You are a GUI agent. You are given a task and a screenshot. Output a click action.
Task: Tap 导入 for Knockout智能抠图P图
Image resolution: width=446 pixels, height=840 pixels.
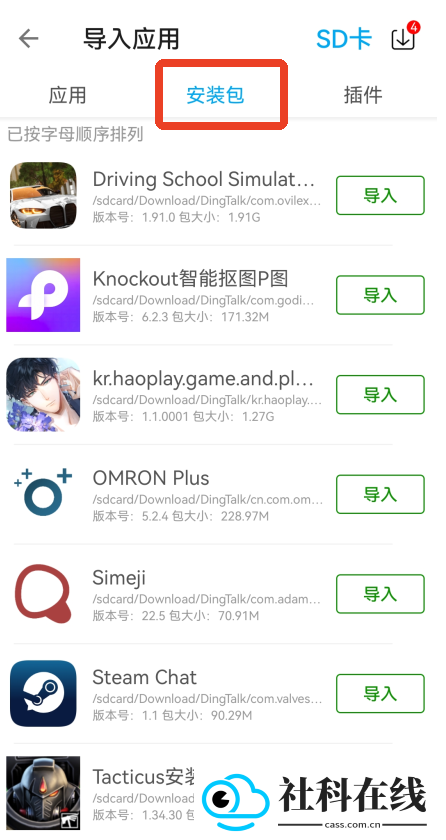(380, 295)
